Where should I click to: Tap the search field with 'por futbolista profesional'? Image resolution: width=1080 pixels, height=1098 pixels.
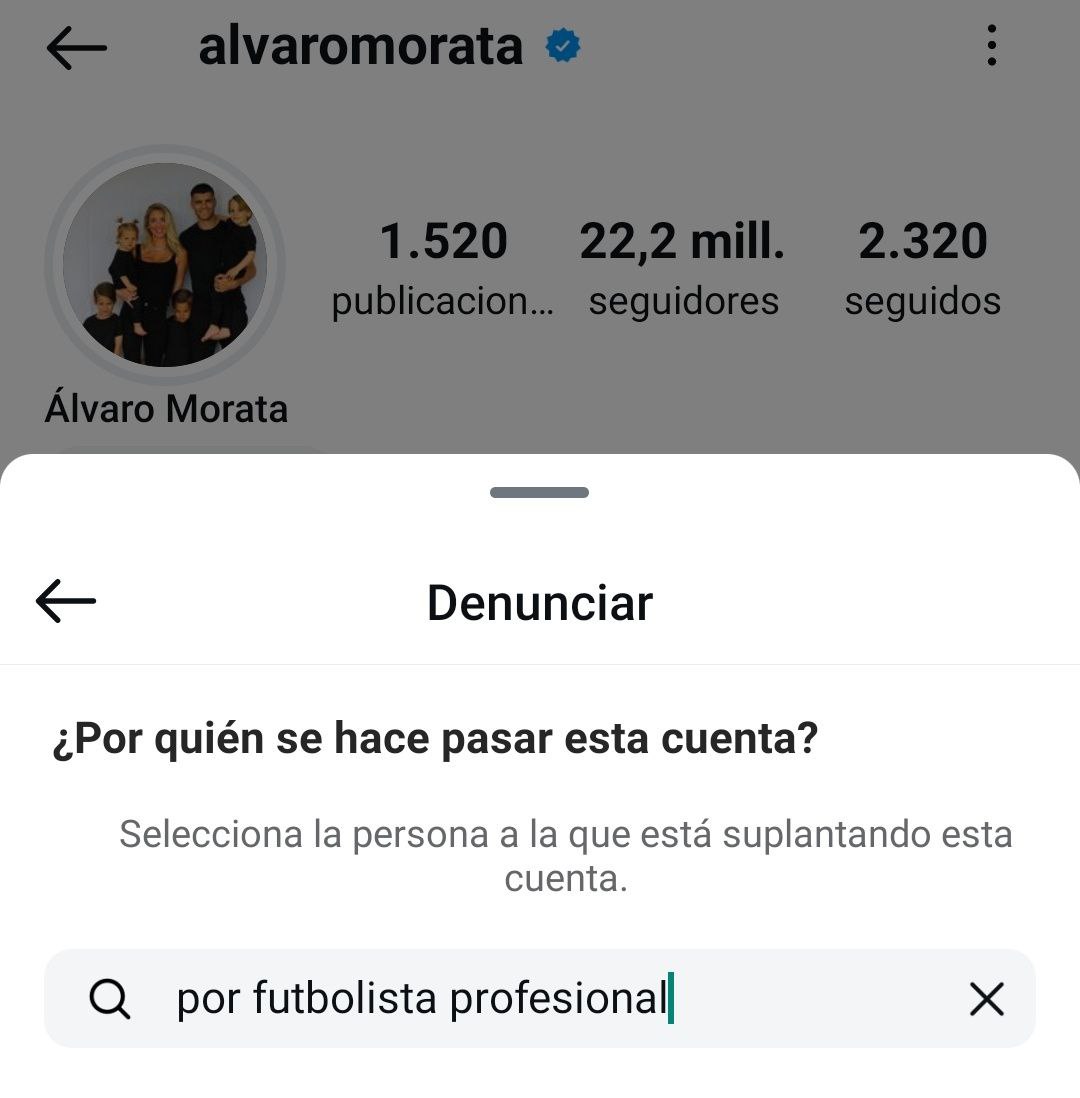tap(520, 998)
